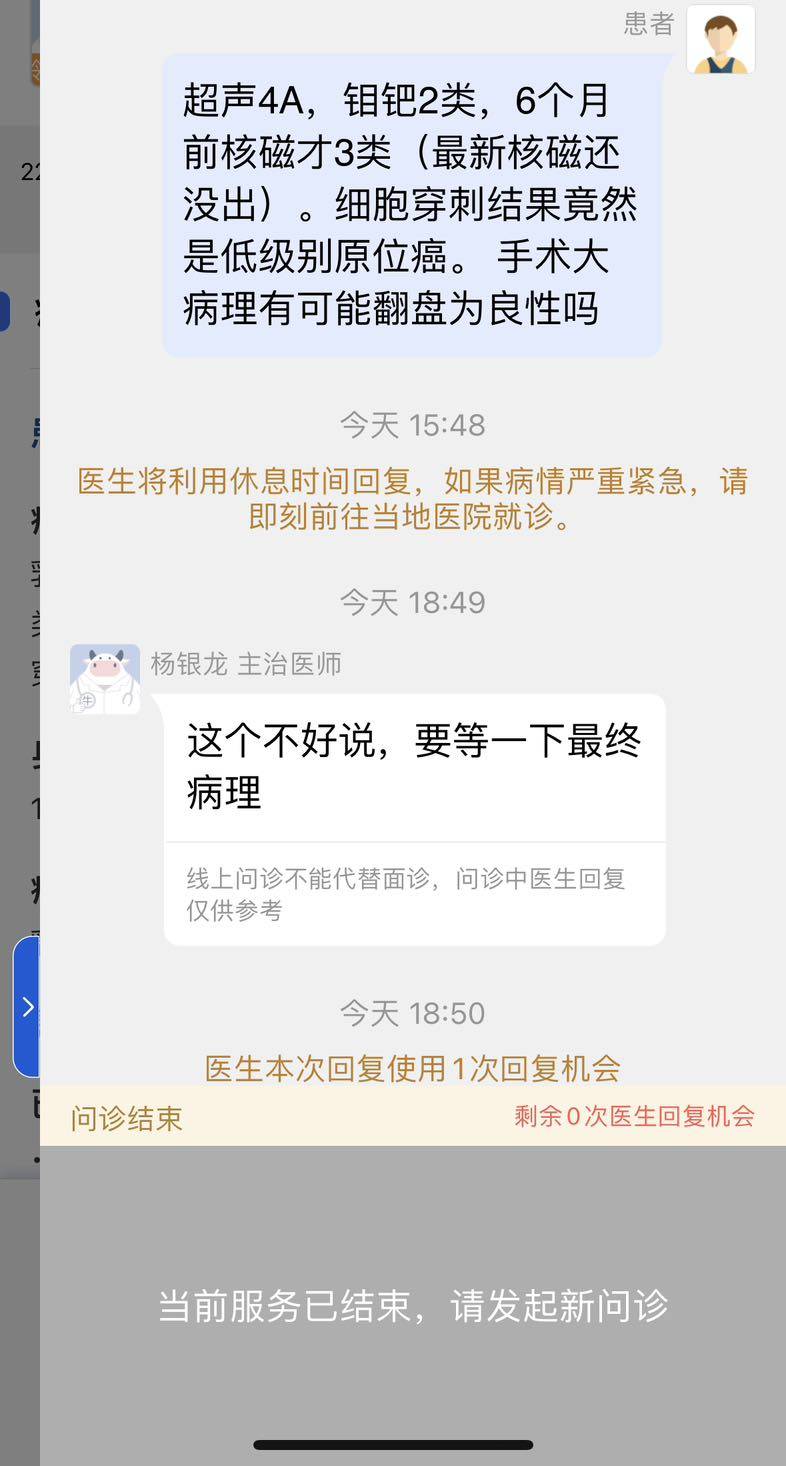This screenshot has width=786, height=1466.
Task: Expand the blue side panel arrow
Action: [x=27, y=1006]
